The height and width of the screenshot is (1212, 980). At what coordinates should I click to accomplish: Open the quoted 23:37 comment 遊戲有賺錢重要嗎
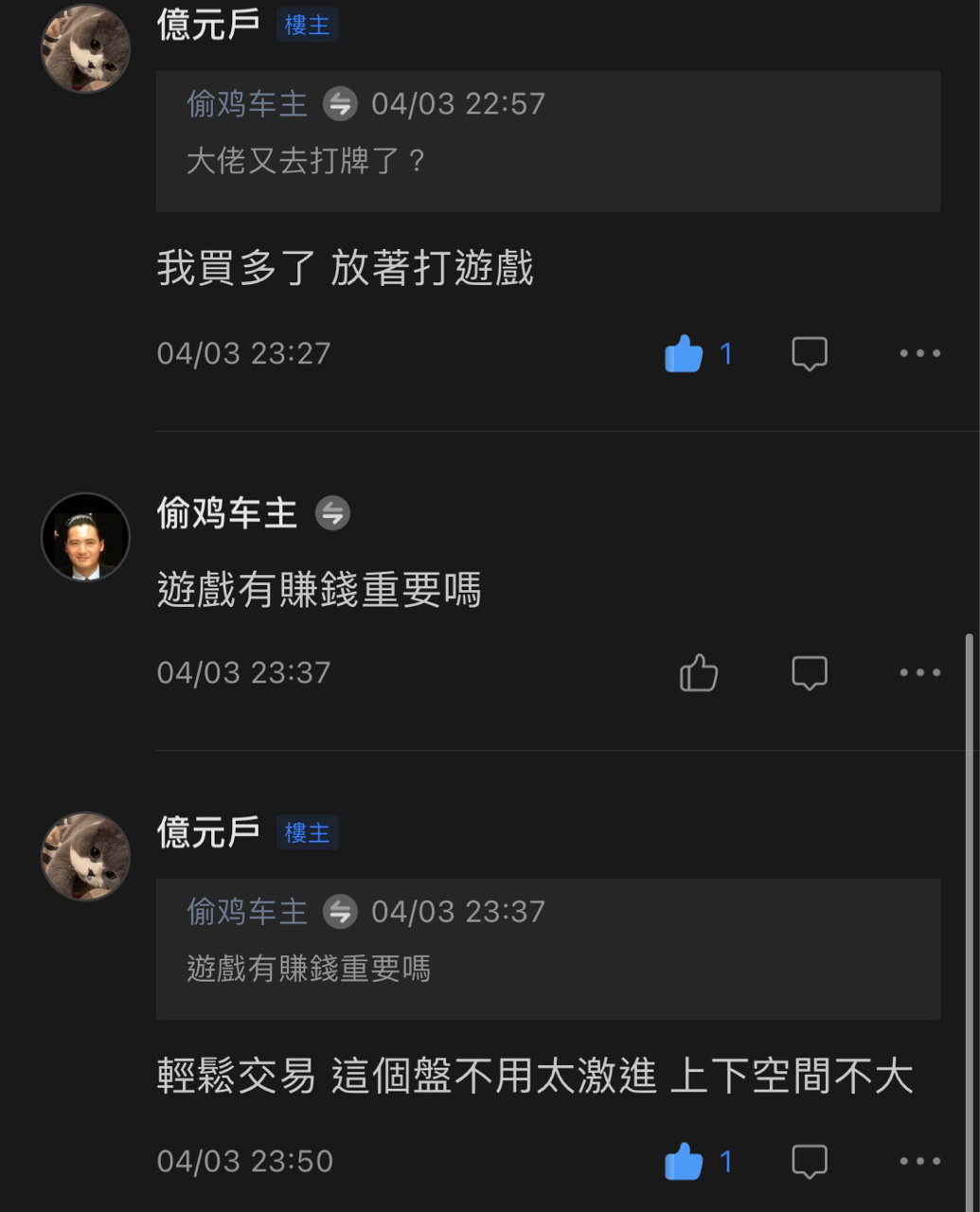pyautogui.click(x=547, y=948)
